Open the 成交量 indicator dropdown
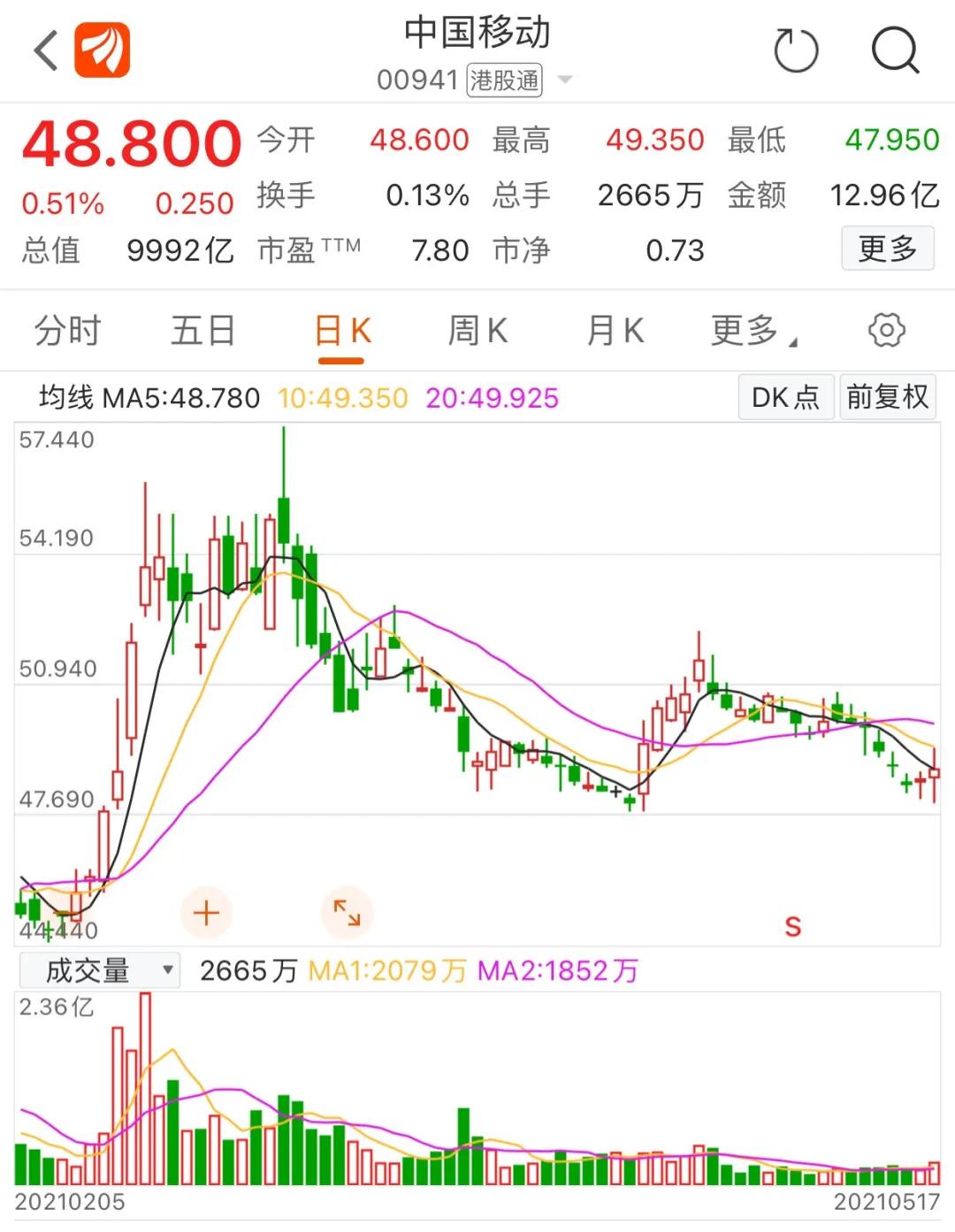955x1232 pixels. (99, 971)
